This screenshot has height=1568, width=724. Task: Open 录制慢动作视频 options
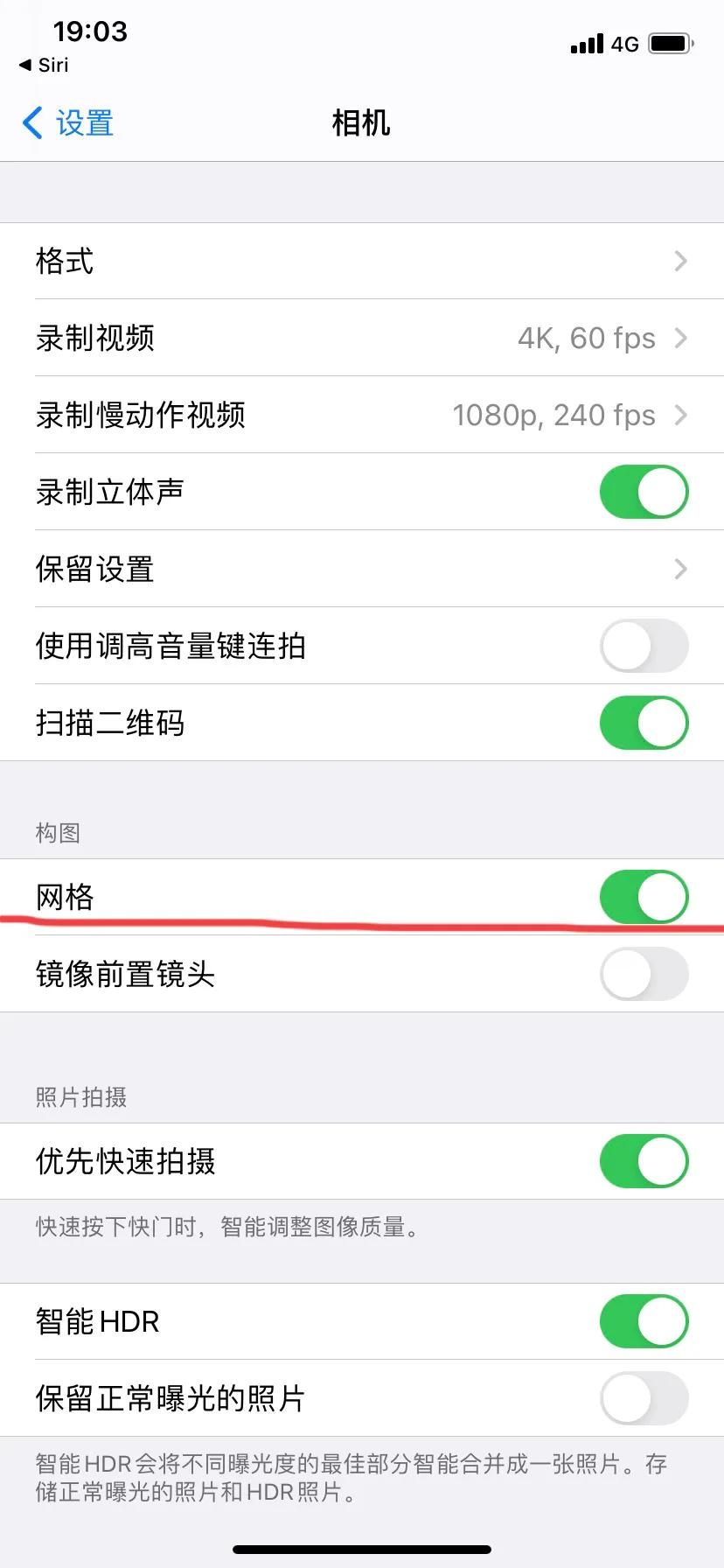362,415
